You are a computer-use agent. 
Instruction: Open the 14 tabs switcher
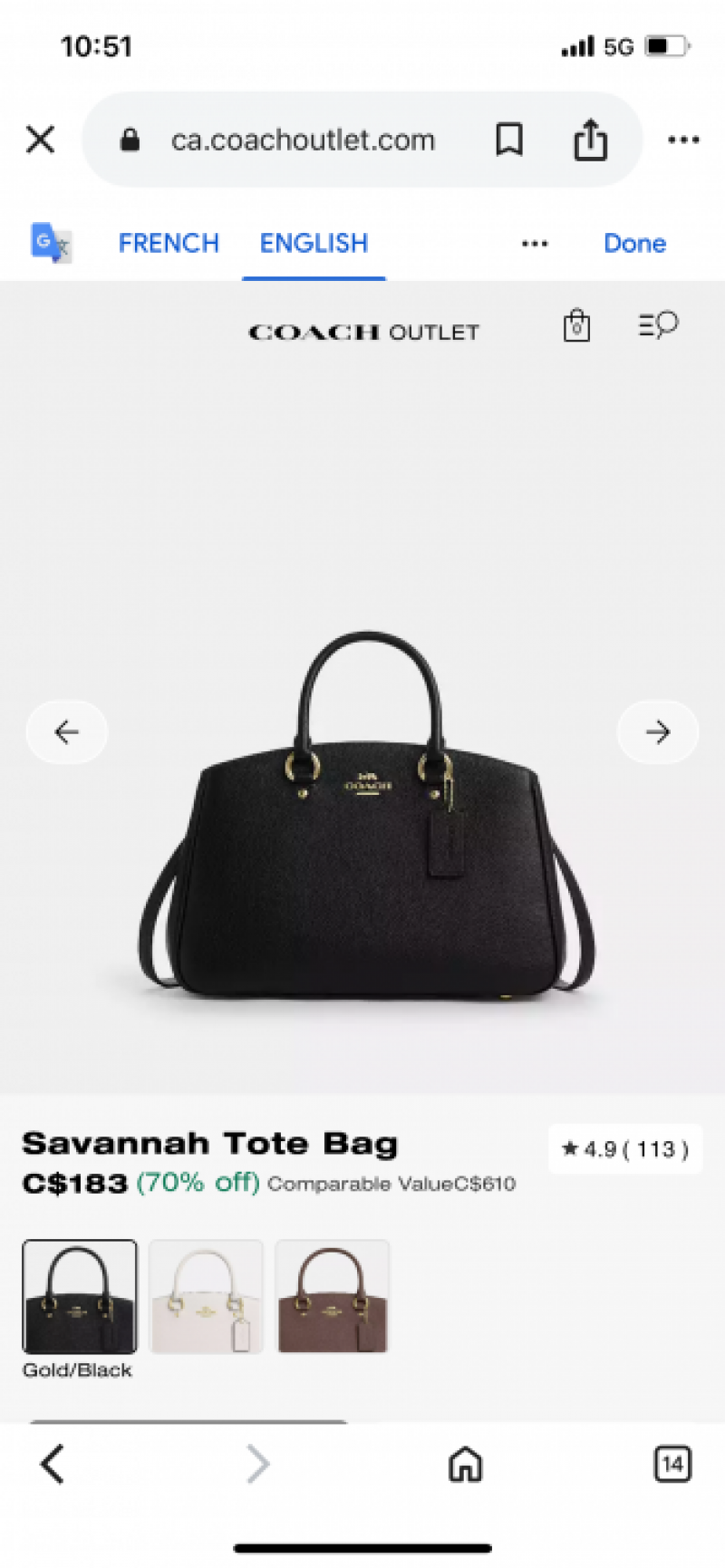click(672, 1464)
